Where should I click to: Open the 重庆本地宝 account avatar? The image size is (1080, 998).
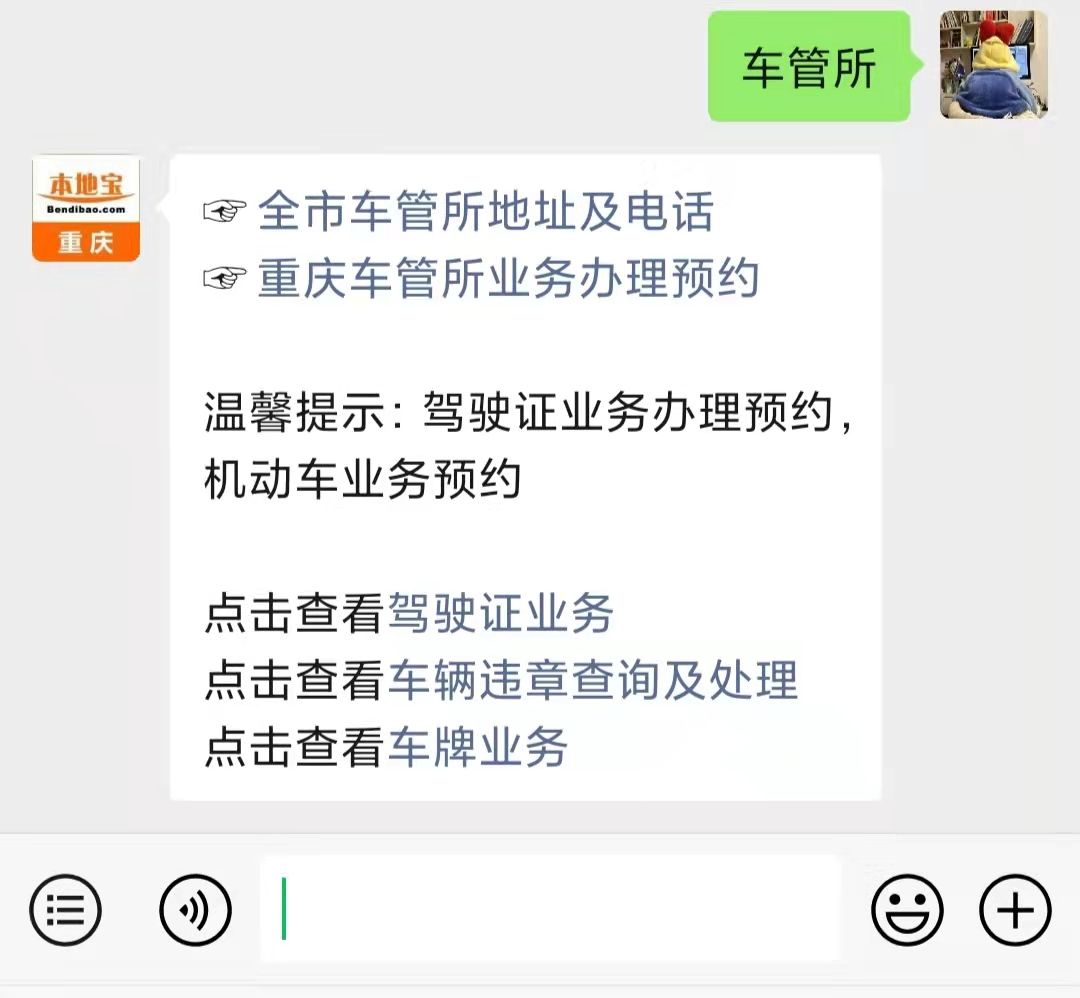click(x=86, y=209)
